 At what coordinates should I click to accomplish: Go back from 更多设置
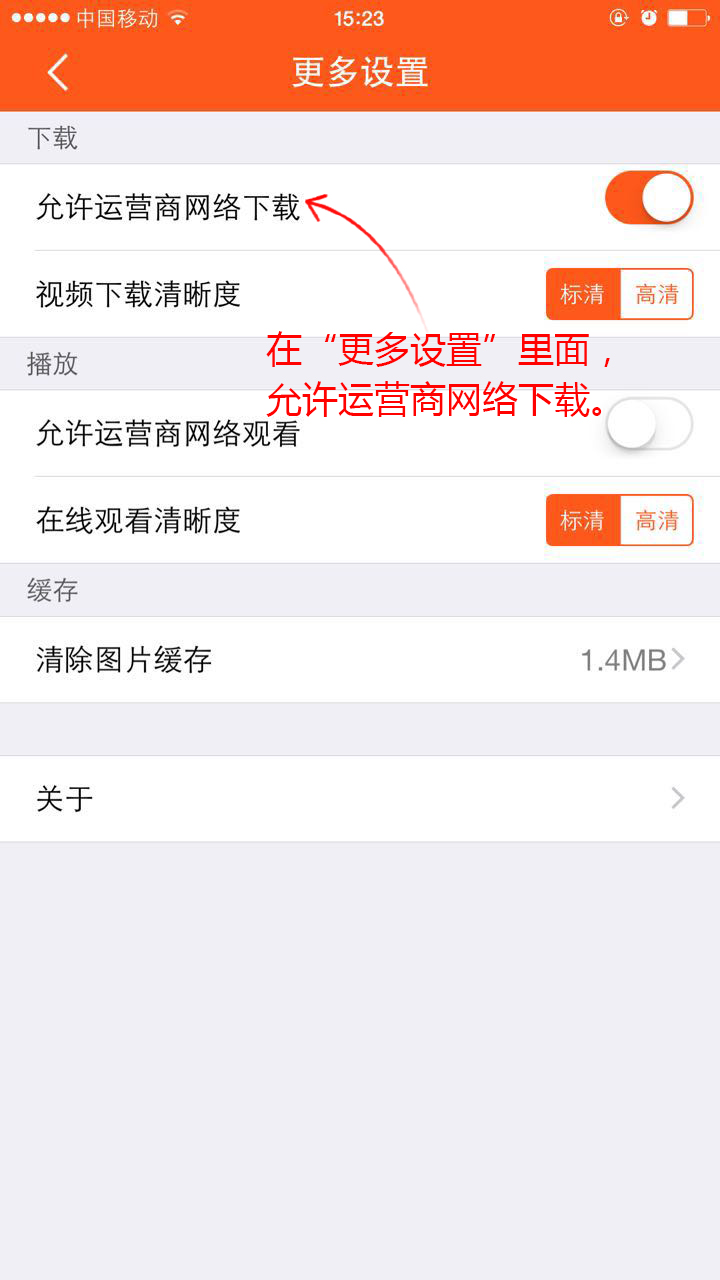tap(58, 72)
